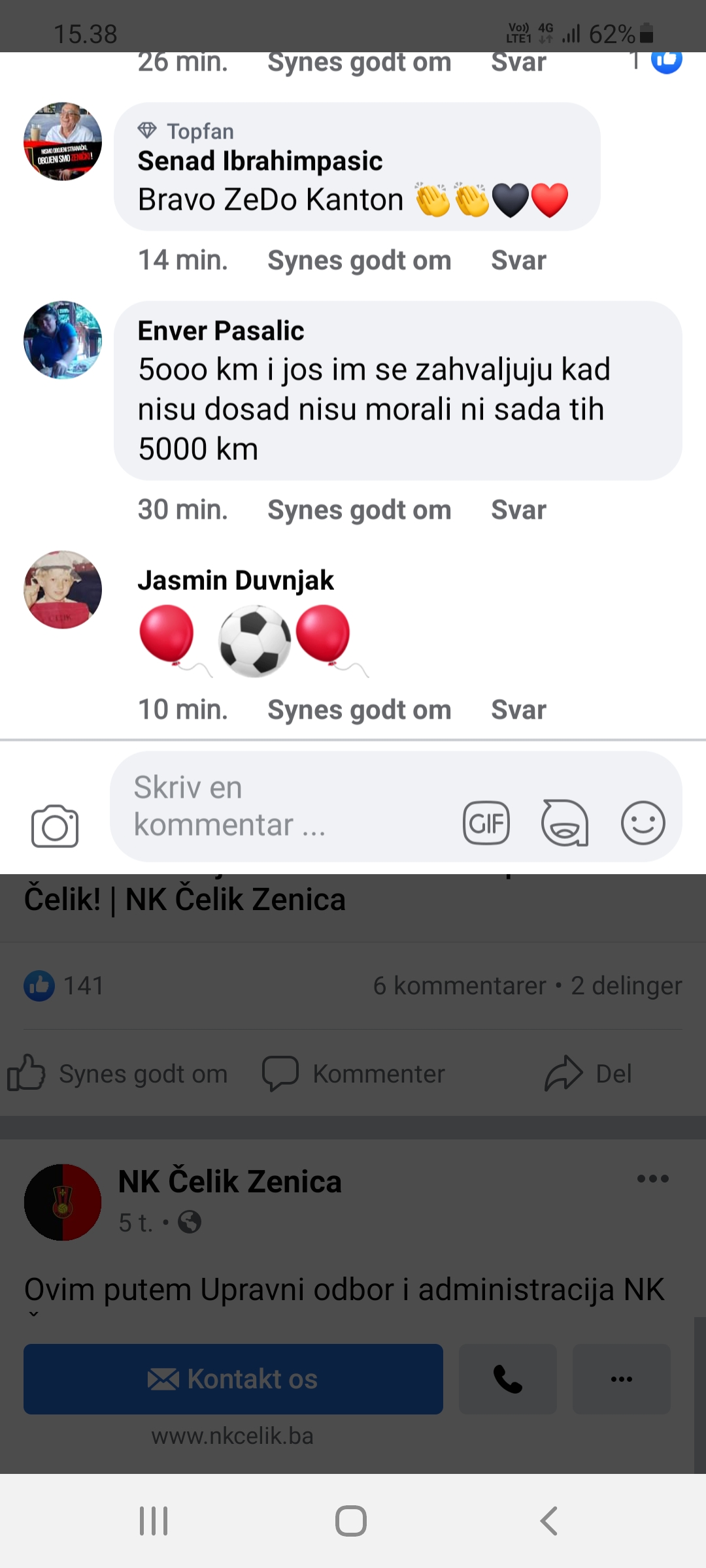Like Enver Pasalic's comment
The width and height of the screenshot is (706, 1568).
point(359,510)
